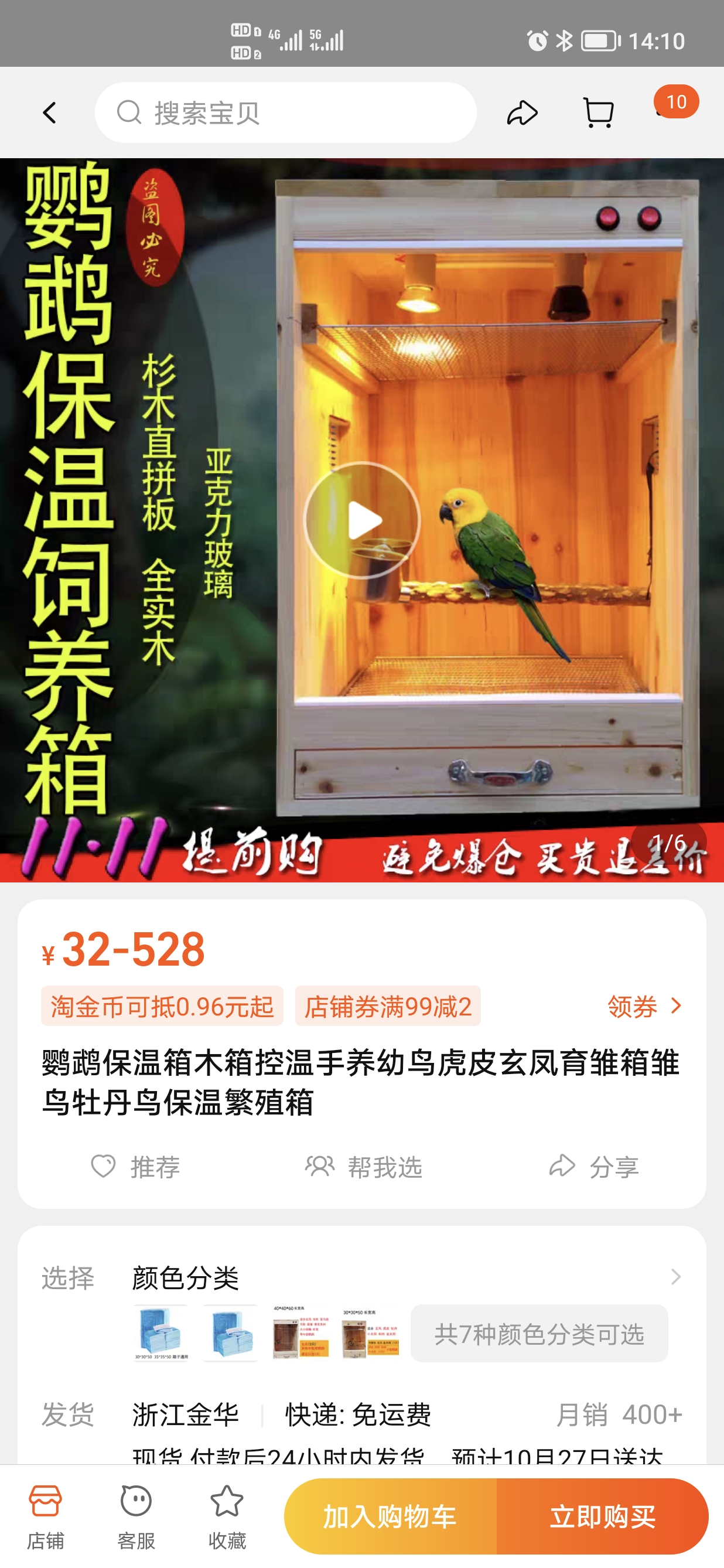Claim coupons via 领券
The width and height of the screenshot is (724, 1568).
click(x=644, y=1006)
